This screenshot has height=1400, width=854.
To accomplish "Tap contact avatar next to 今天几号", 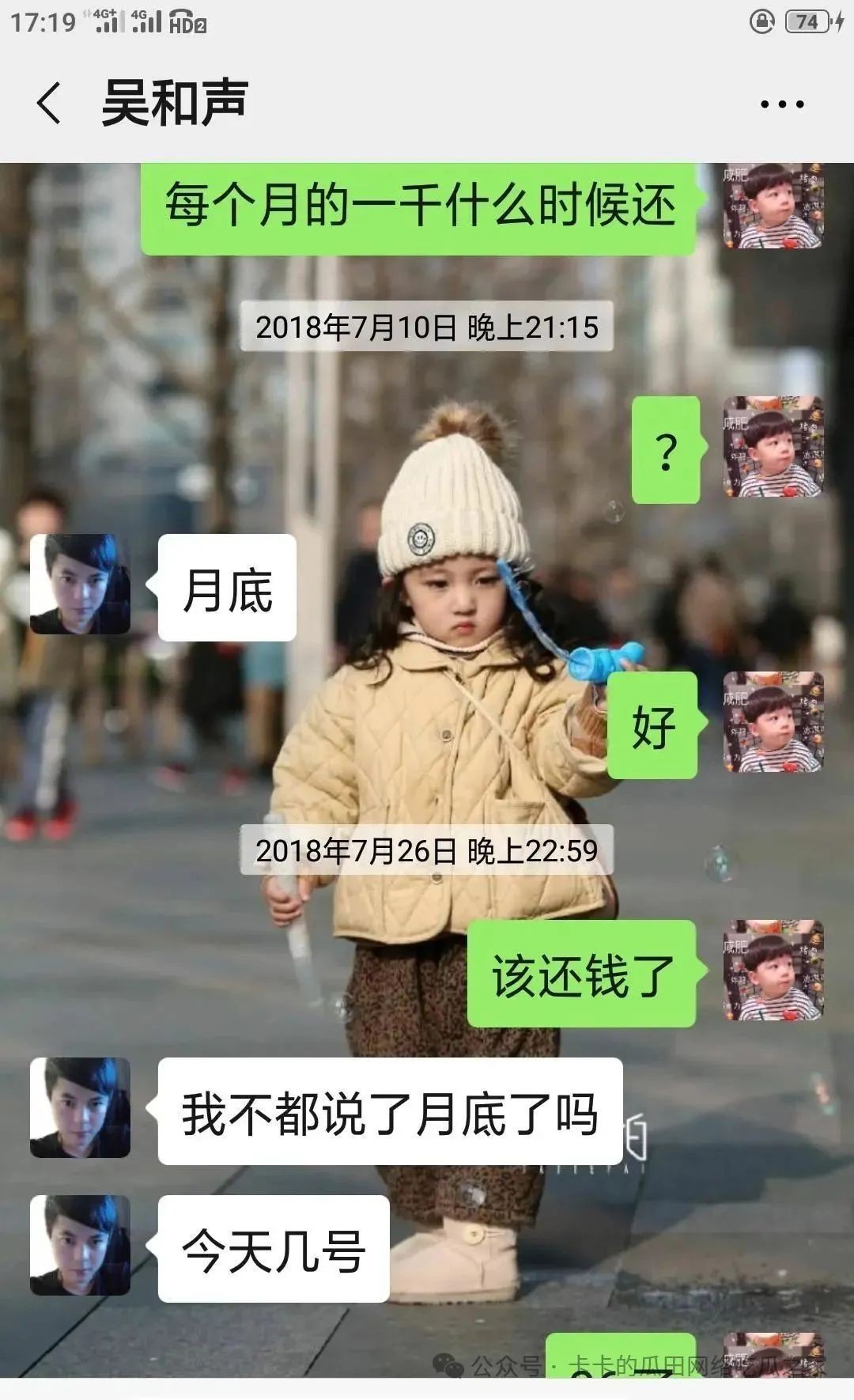I will 80,1245.
